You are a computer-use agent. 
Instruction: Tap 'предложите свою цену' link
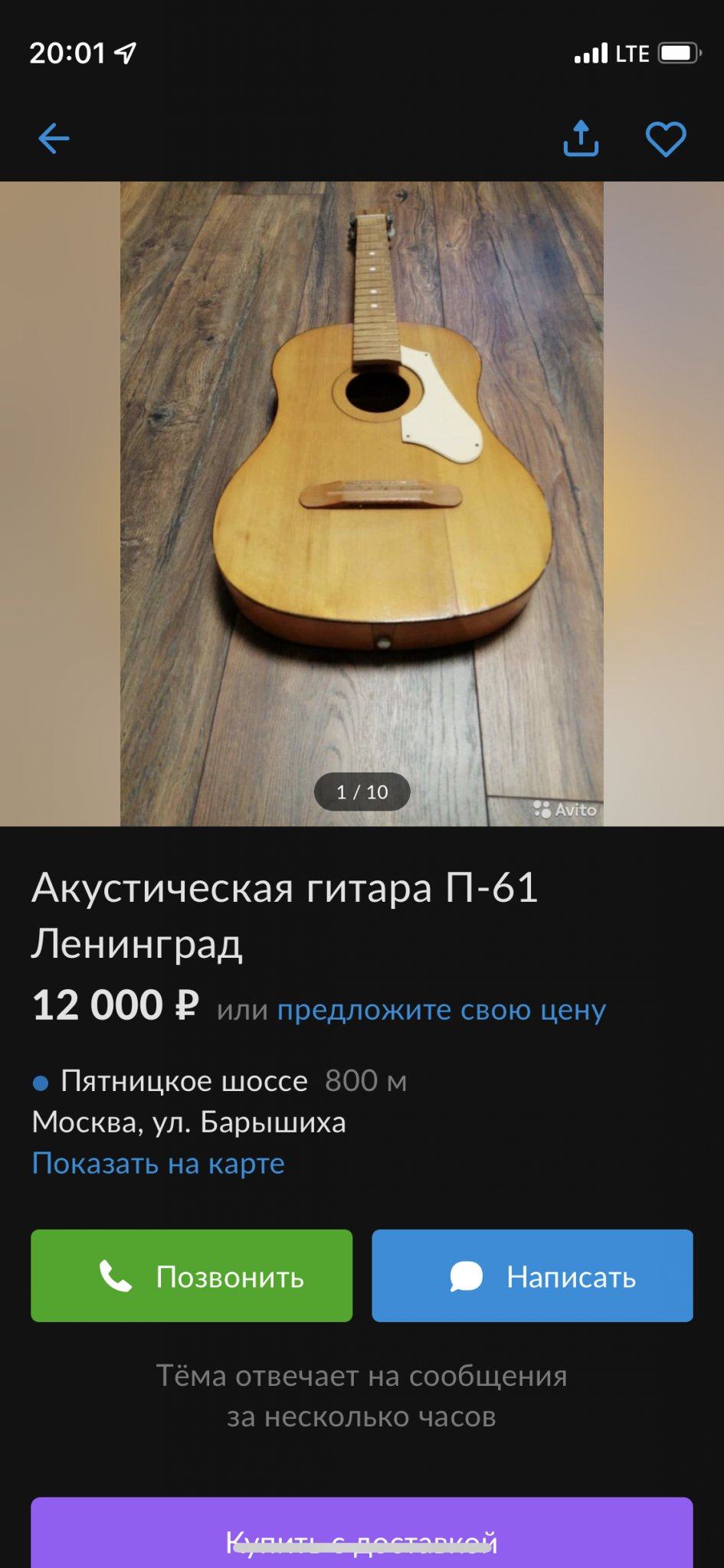coord(441,1010)
